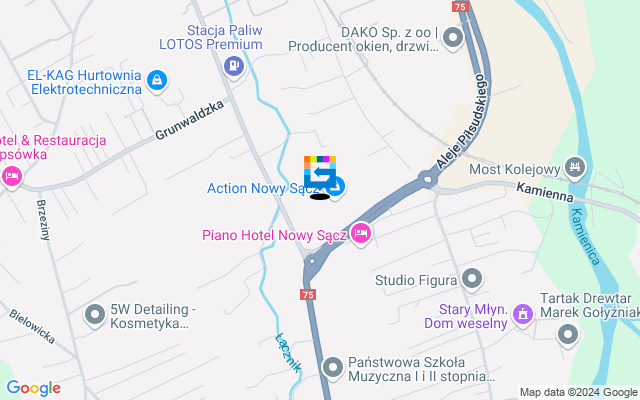Open the Stary Młyn Dom weselny pin
The width and height of the screenshot is (640, 400).
click(521, 316)
